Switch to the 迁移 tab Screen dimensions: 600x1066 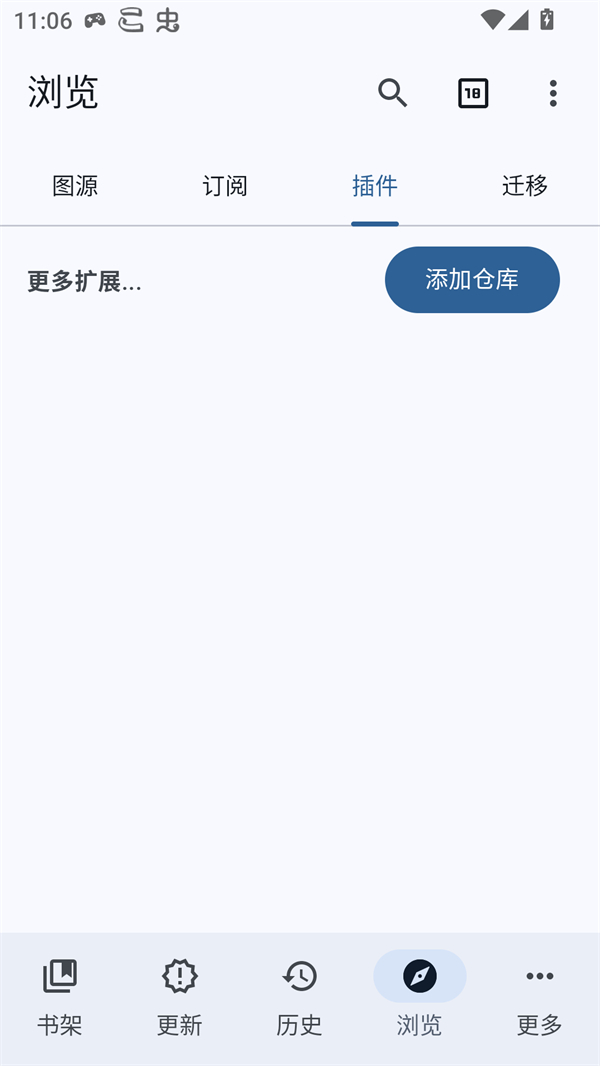tap(525, 186)
